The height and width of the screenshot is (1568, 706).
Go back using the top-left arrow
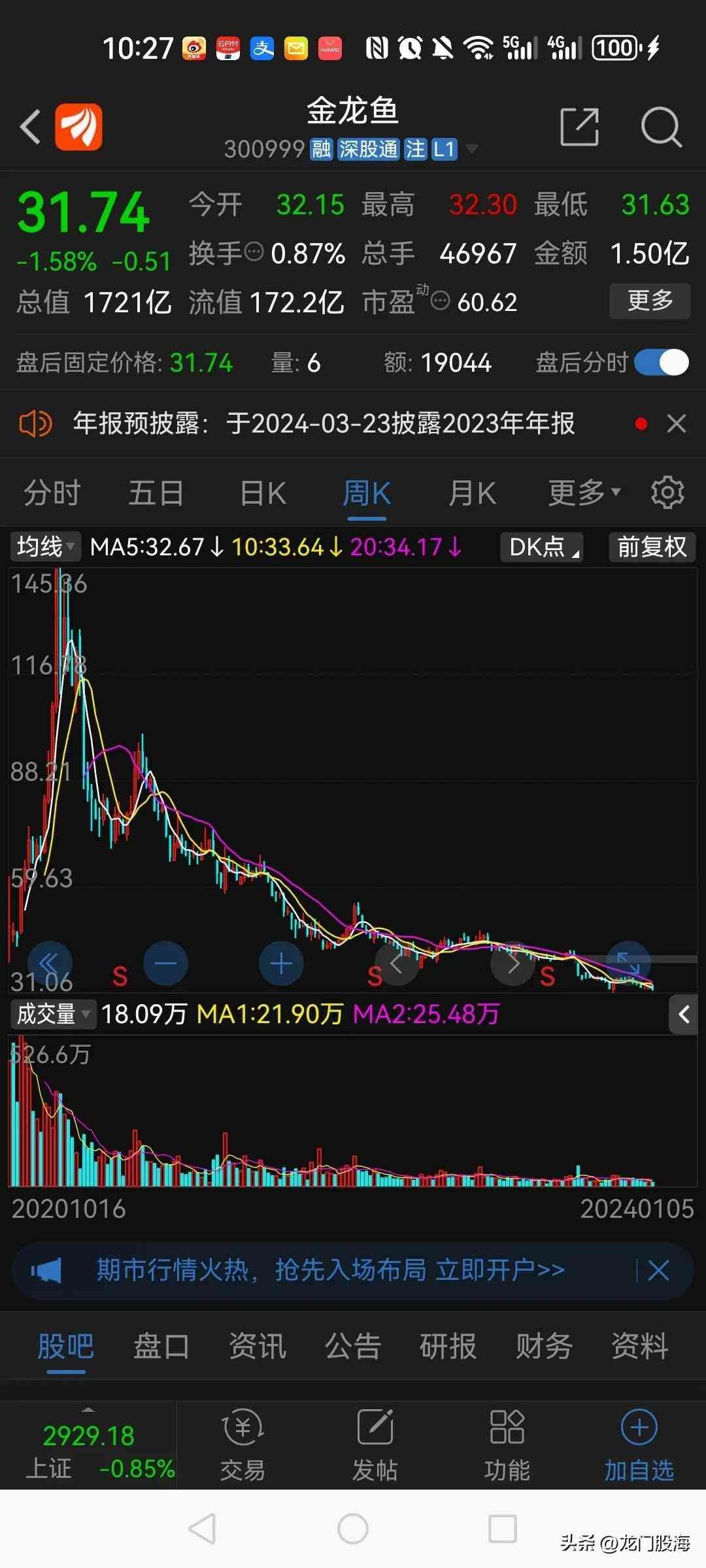coord(31,127)
